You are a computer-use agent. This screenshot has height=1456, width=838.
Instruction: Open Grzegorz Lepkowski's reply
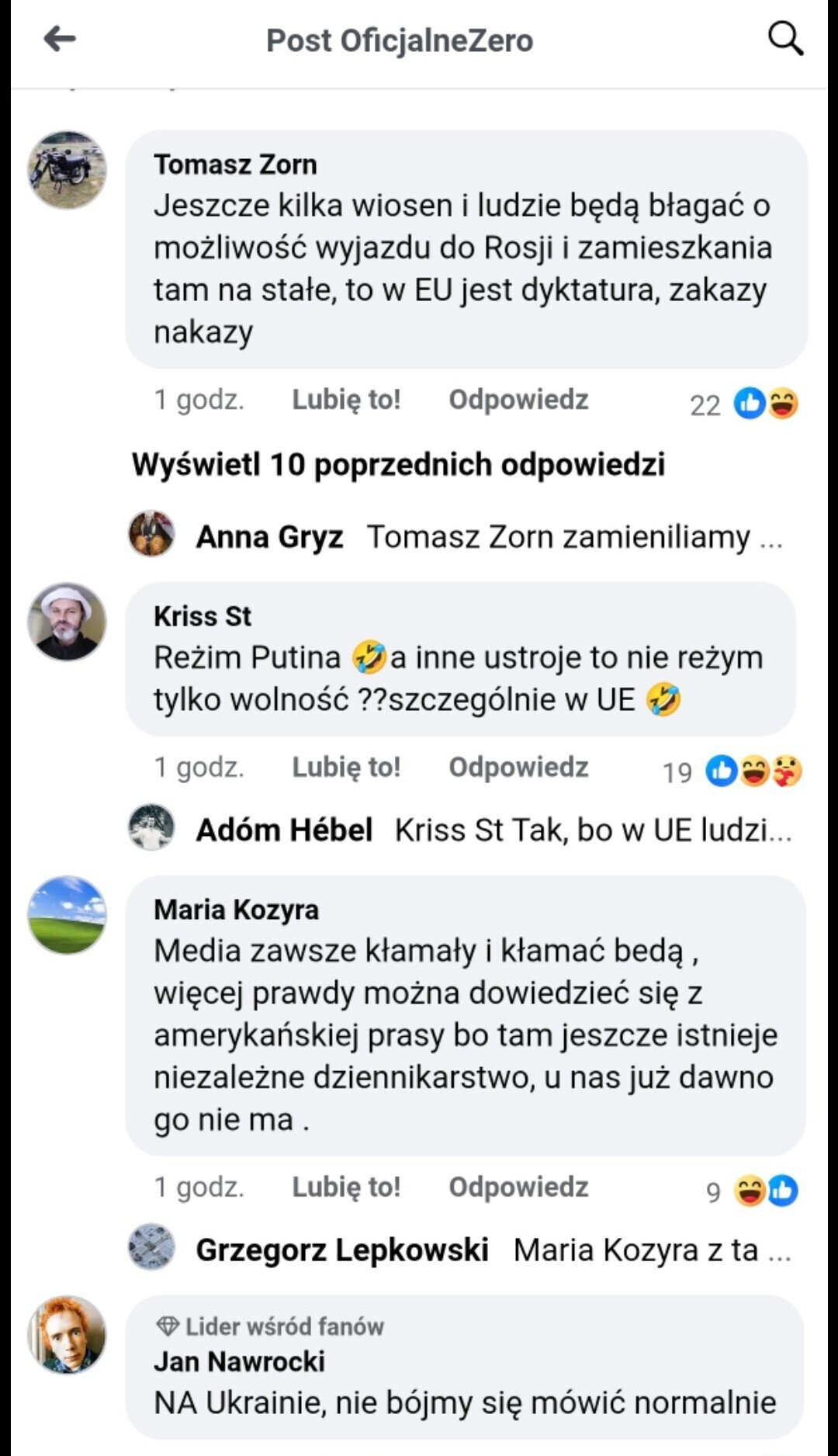pyautogui.click(x=493, y=1250)
